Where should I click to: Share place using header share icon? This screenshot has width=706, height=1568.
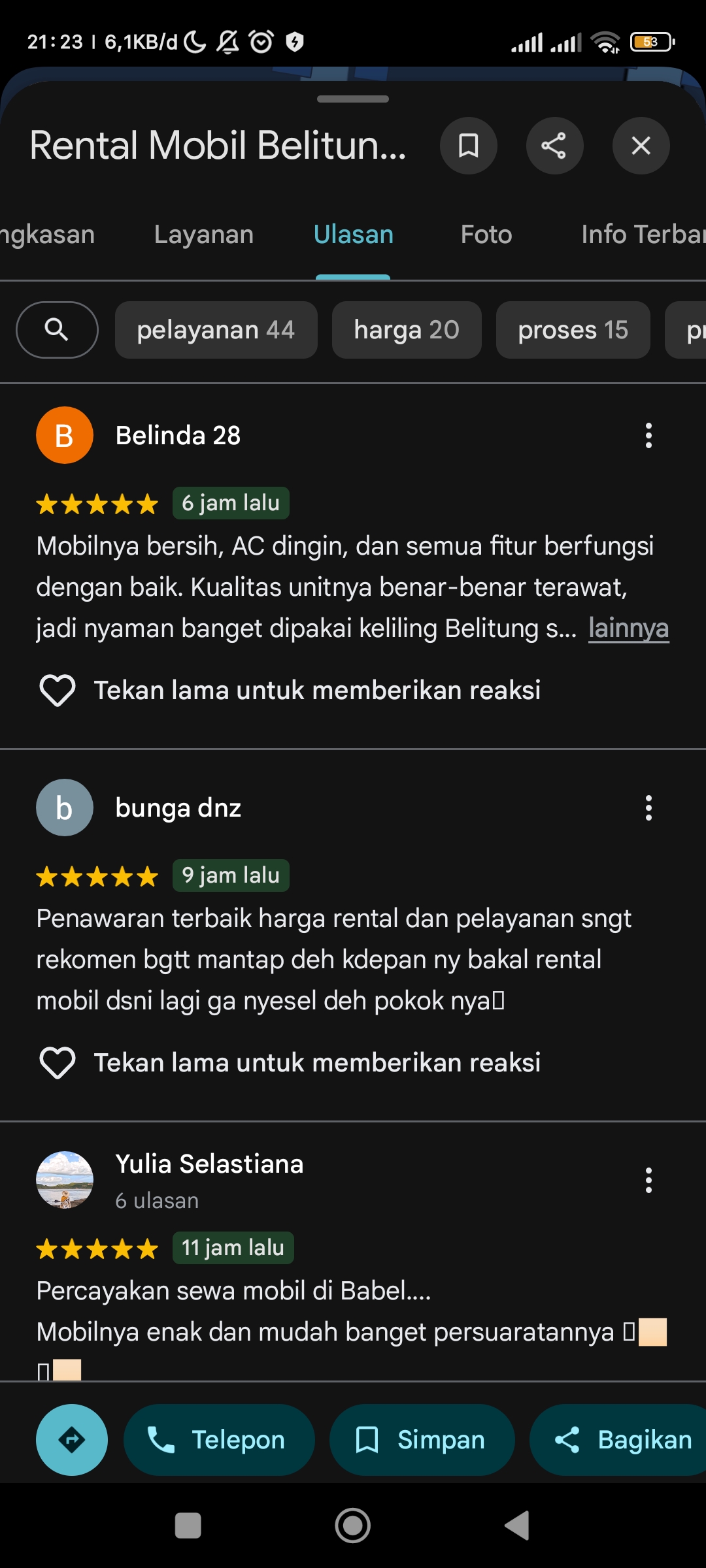pos(554,146)
